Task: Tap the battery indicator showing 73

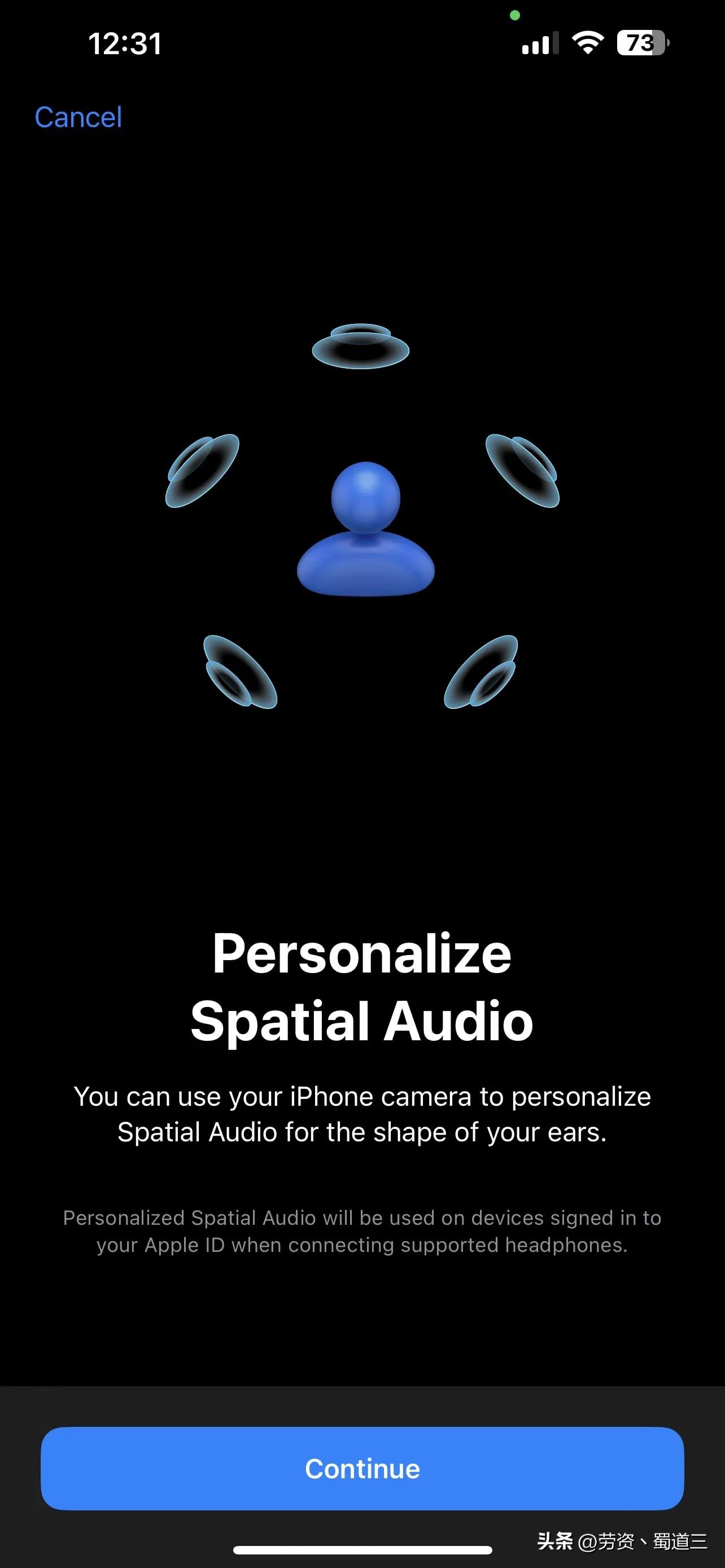Action: pyautogui.click(x=641, y=42)
